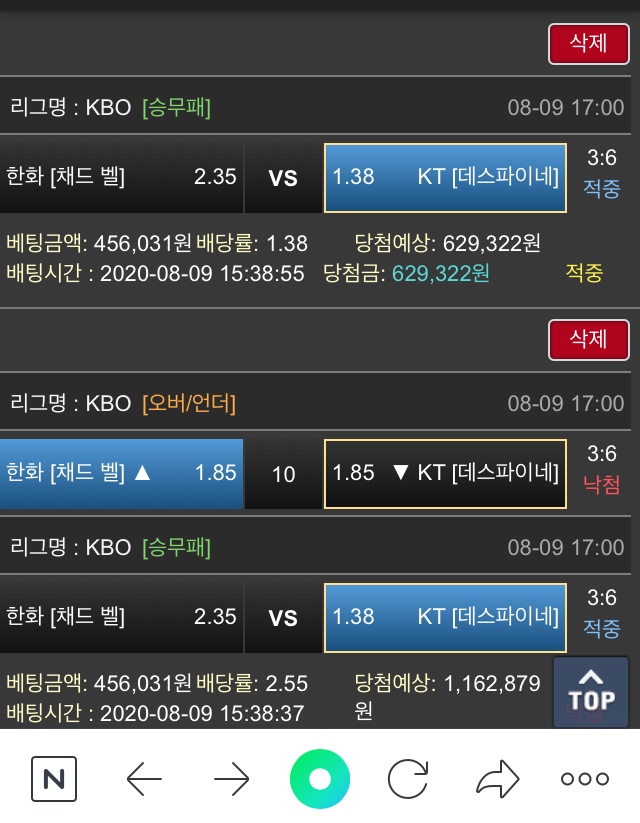Go back to the previous page
640x823 pixels.
coord(144,779)
